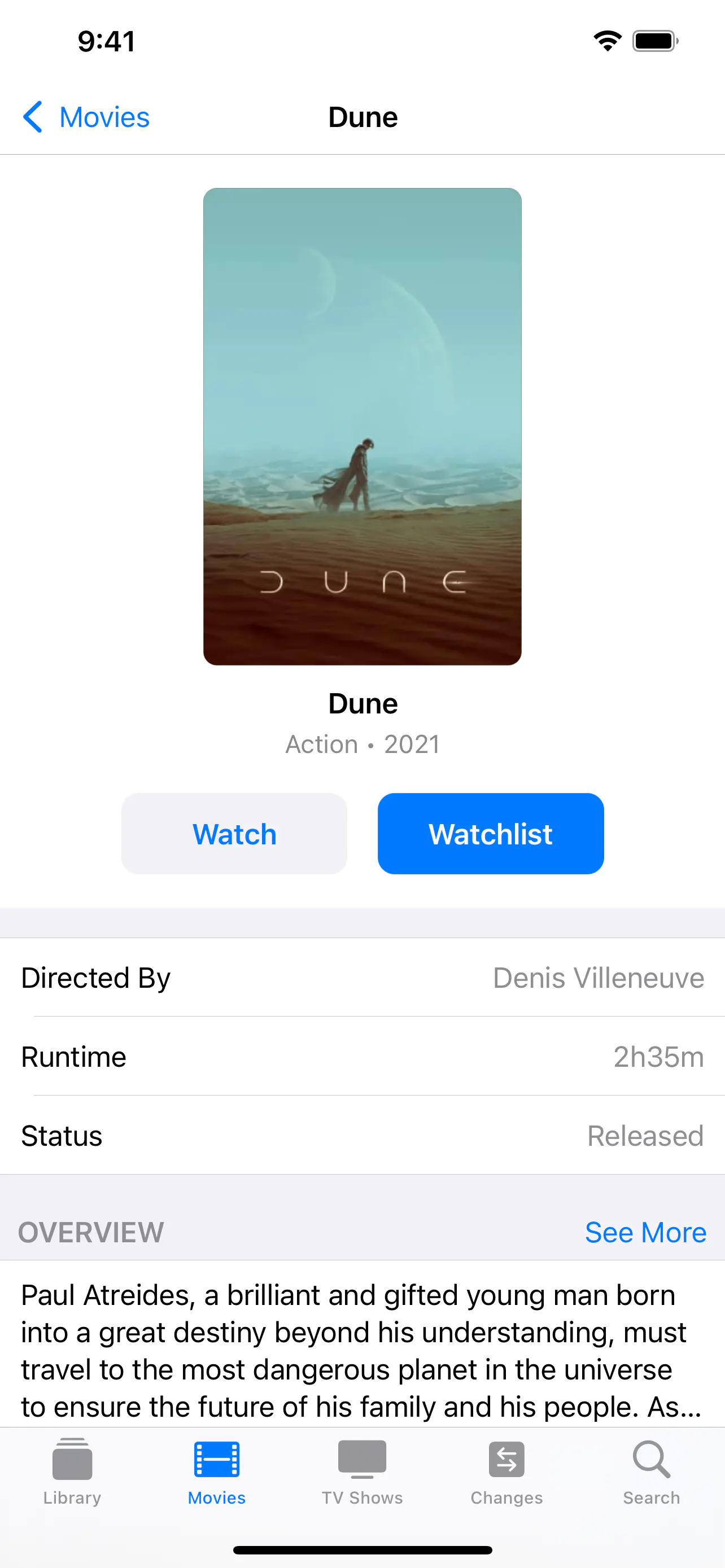Tap the Watch button
Viewport: 725px width, 1568px height.
234,833
